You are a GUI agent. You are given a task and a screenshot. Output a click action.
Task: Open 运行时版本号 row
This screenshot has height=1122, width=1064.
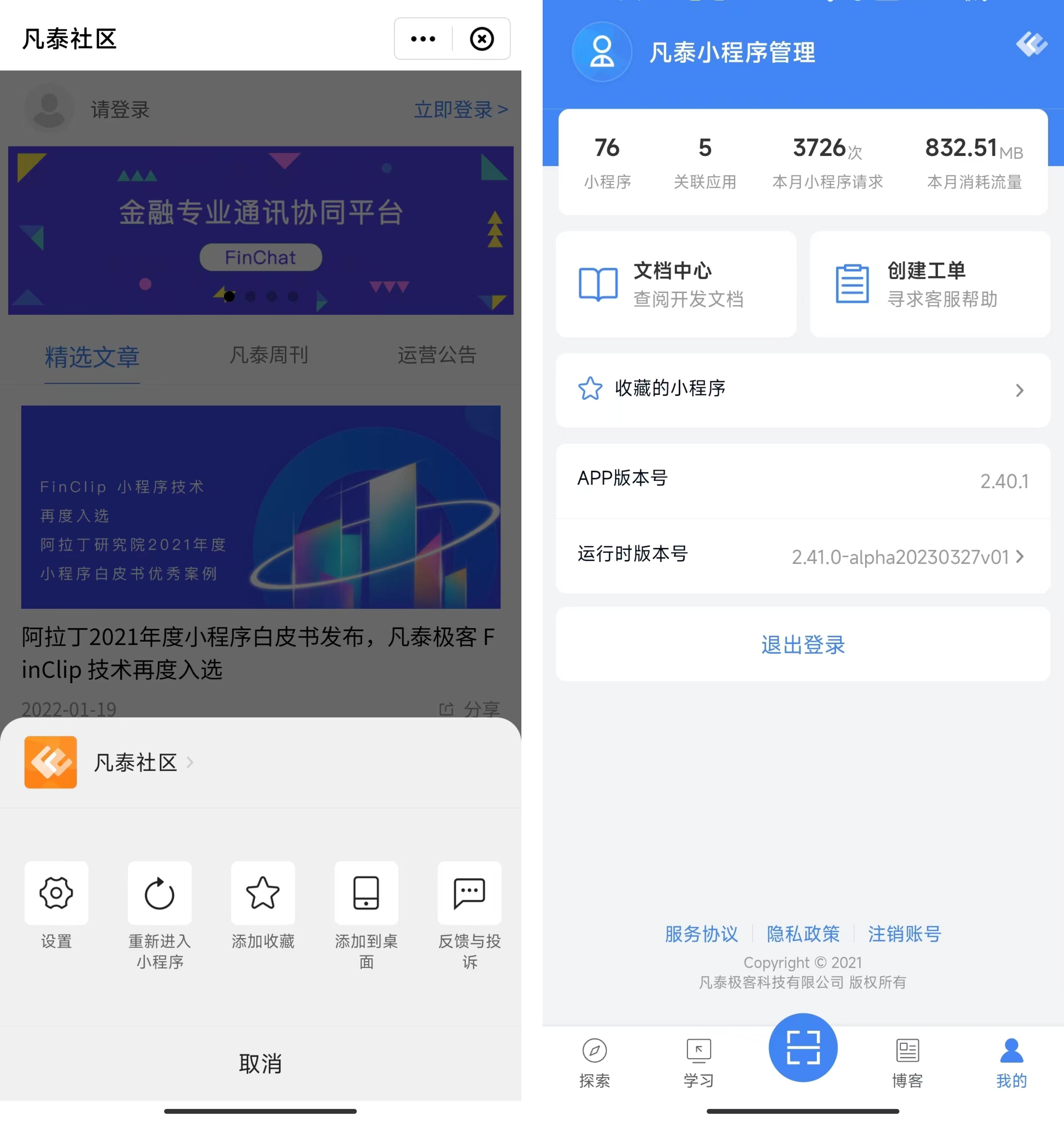point(802,556)
